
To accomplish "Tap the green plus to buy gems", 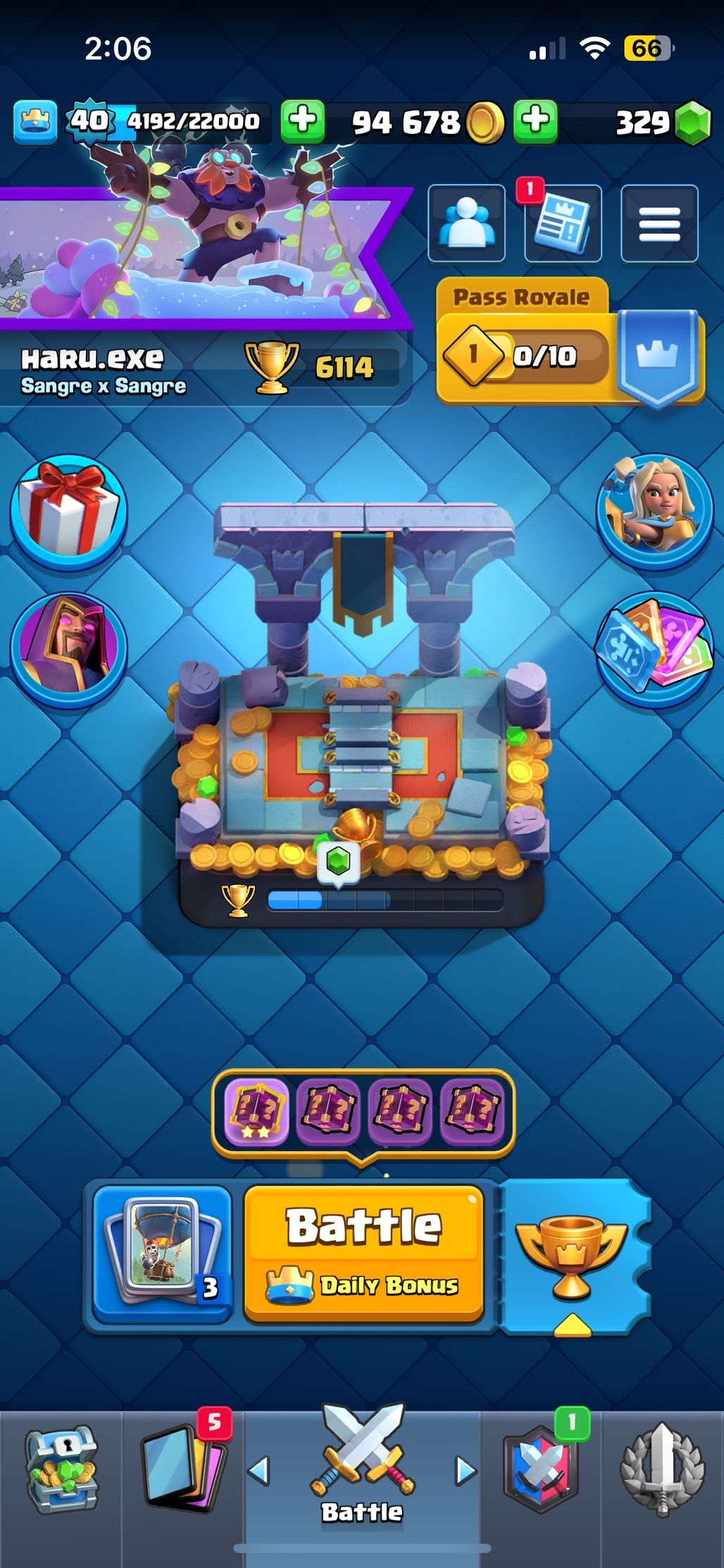I will 535,121.
